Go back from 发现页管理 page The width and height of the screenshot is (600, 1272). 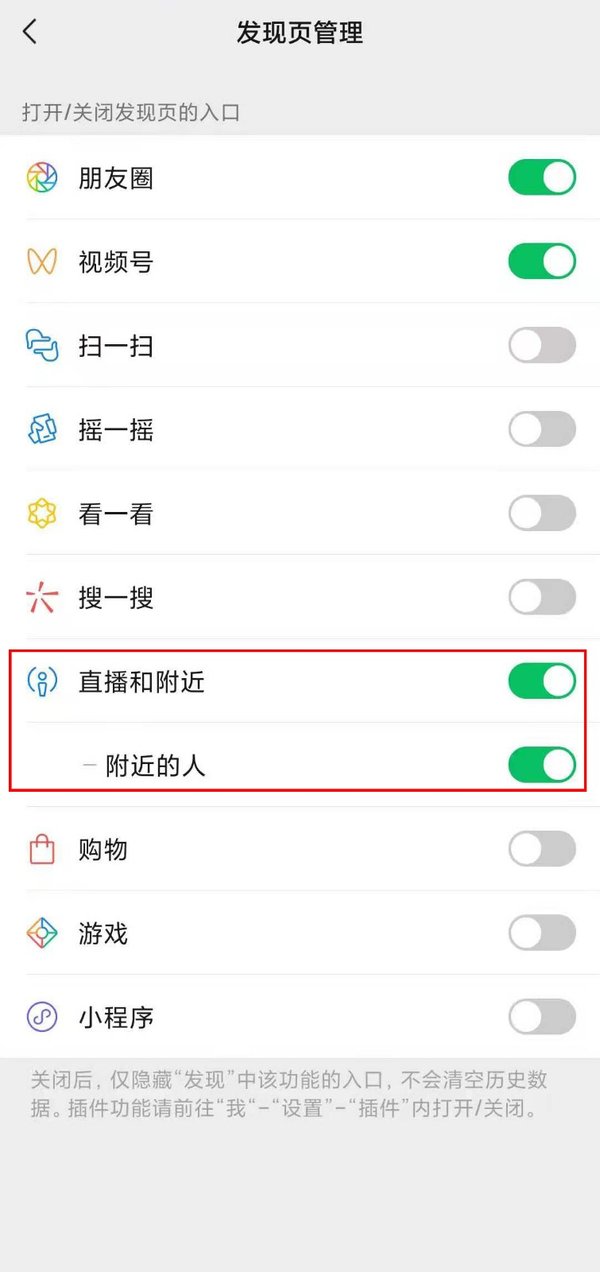click(x=30, y=32)
